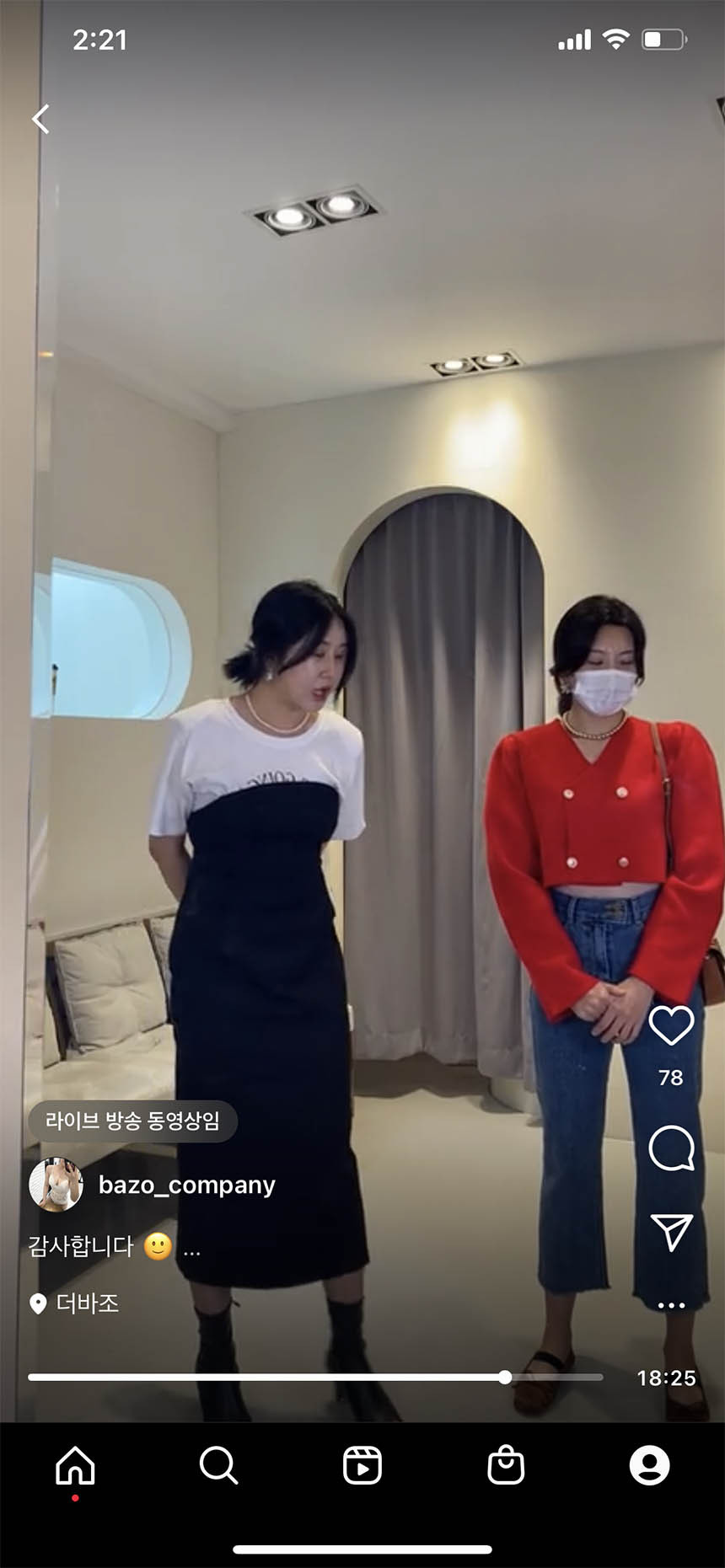Go back using the top-left arrow
Screen dimensions: 725x1568
[x=40, y=119]
